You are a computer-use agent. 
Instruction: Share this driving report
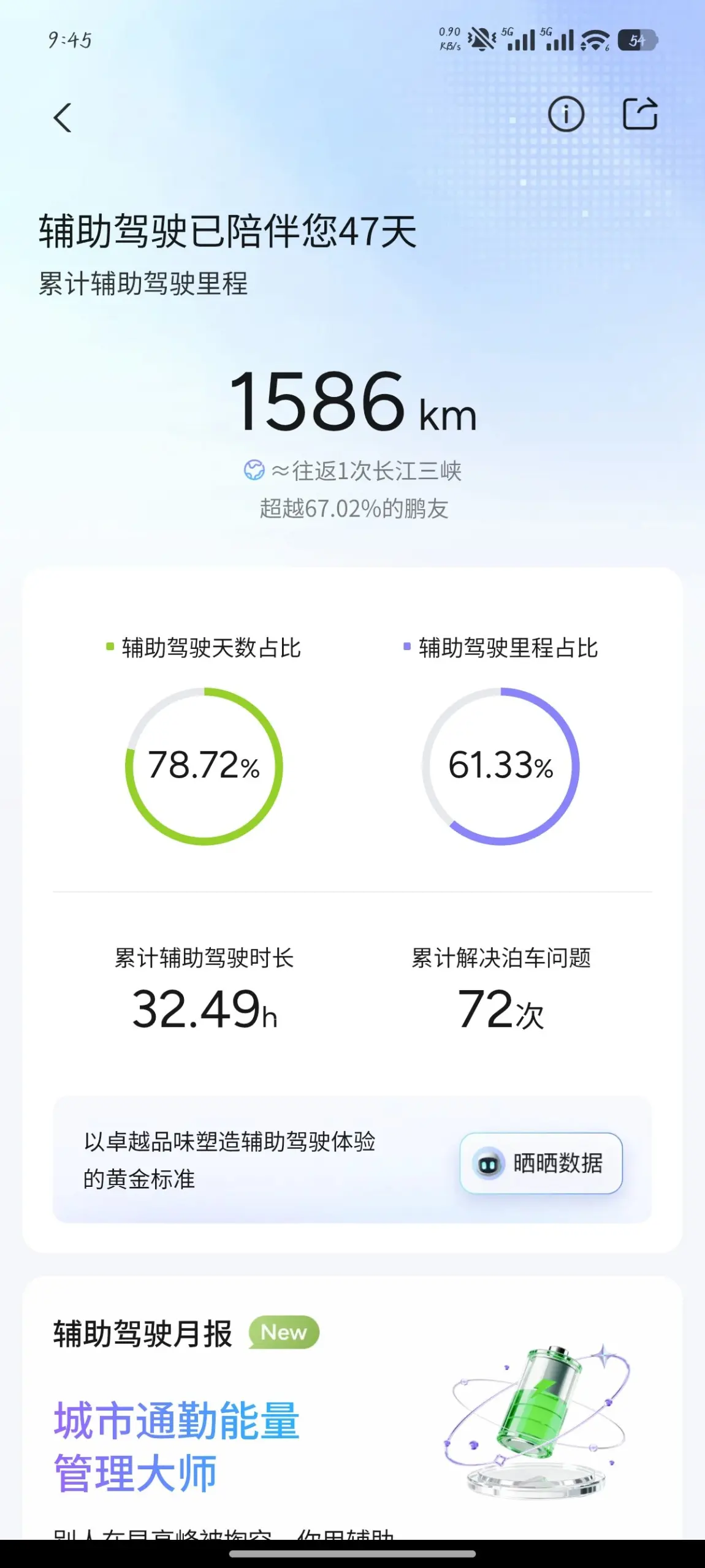pos(640,114)
